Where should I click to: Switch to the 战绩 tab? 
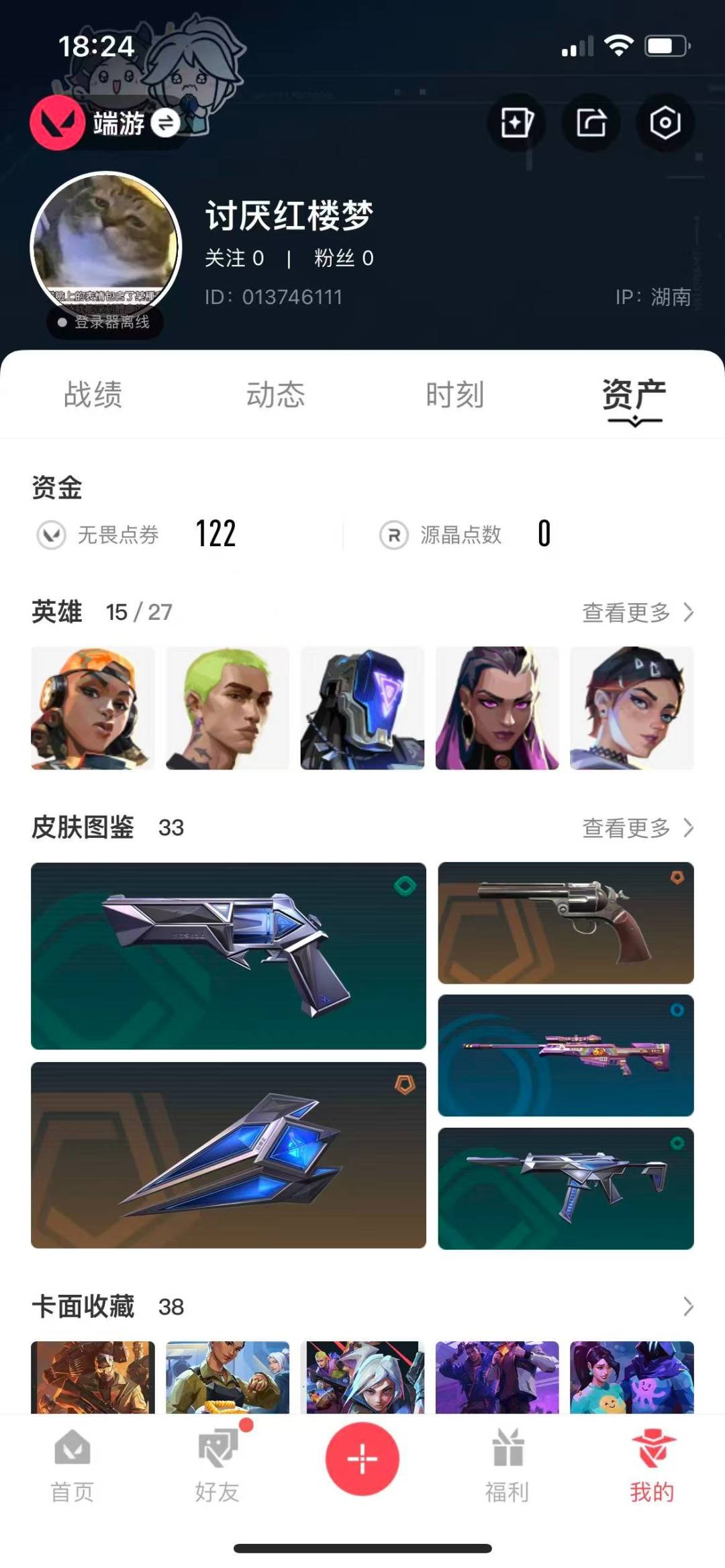pos(93,395)
